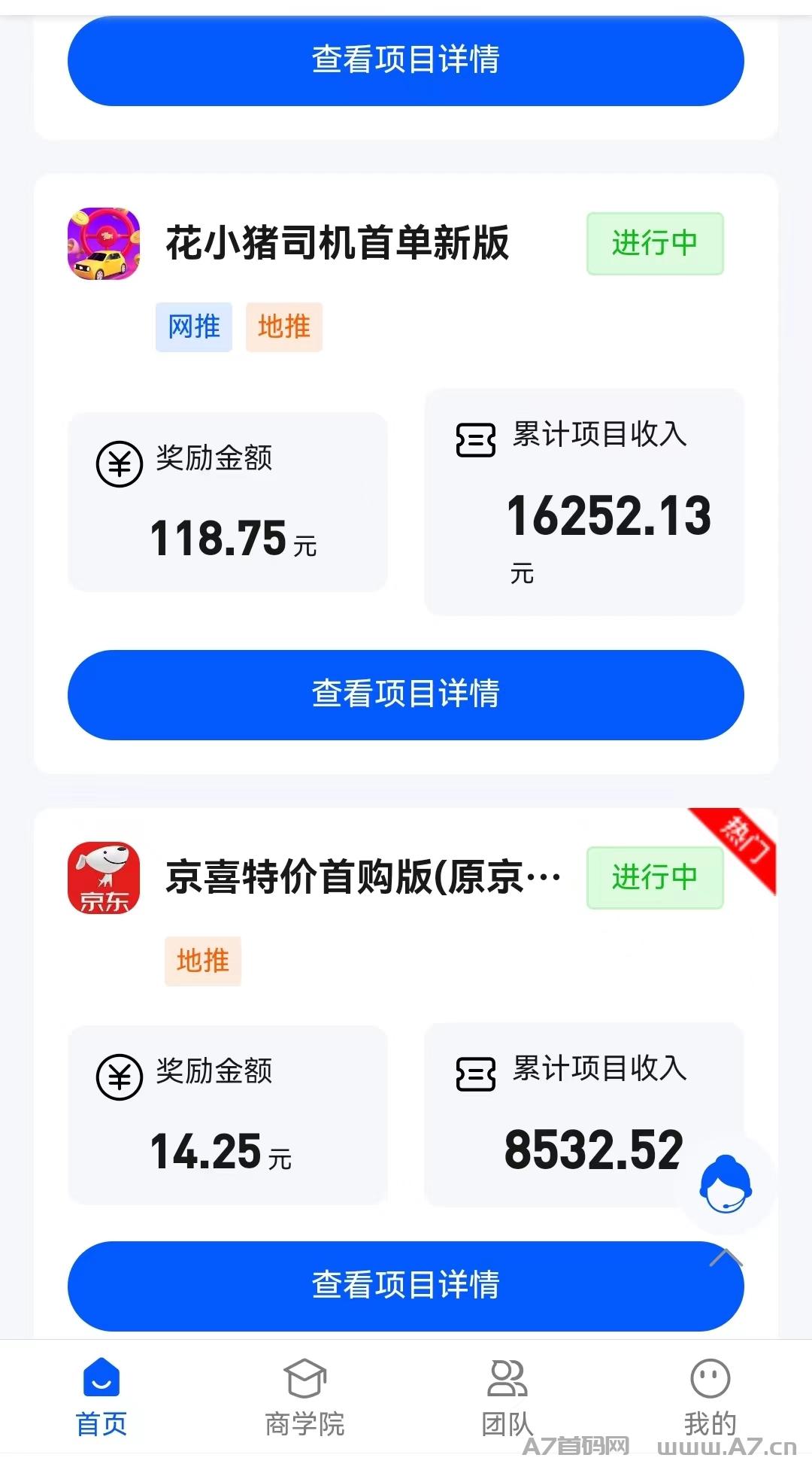View details for 花小猪司机首单新版 project
The image size is (812, 1470).
coord(406,694)
